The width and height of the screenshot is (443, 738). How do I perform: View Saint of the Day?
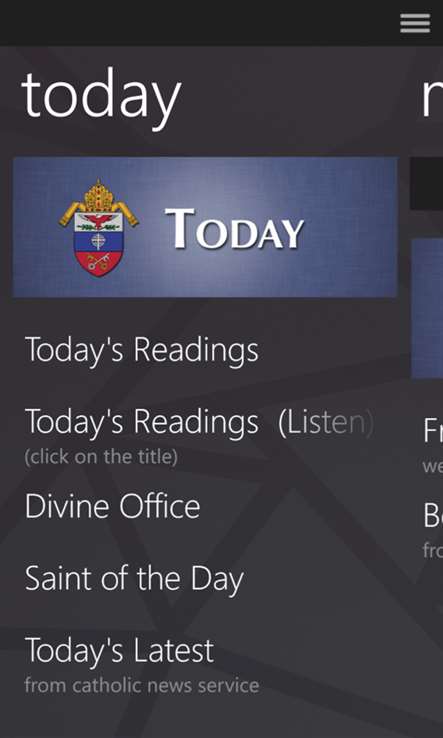click(134, 579)
